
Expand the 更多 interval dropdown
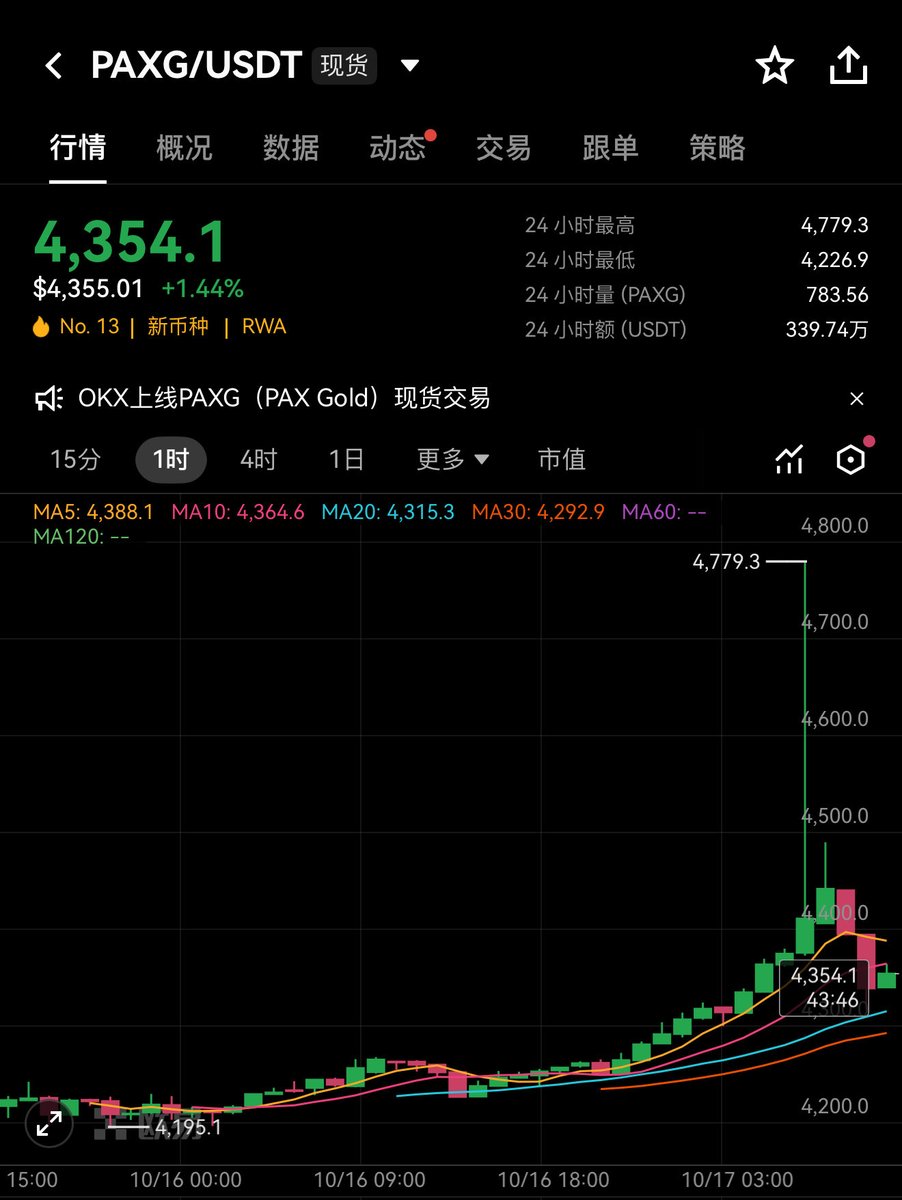(x=452, y=460)
